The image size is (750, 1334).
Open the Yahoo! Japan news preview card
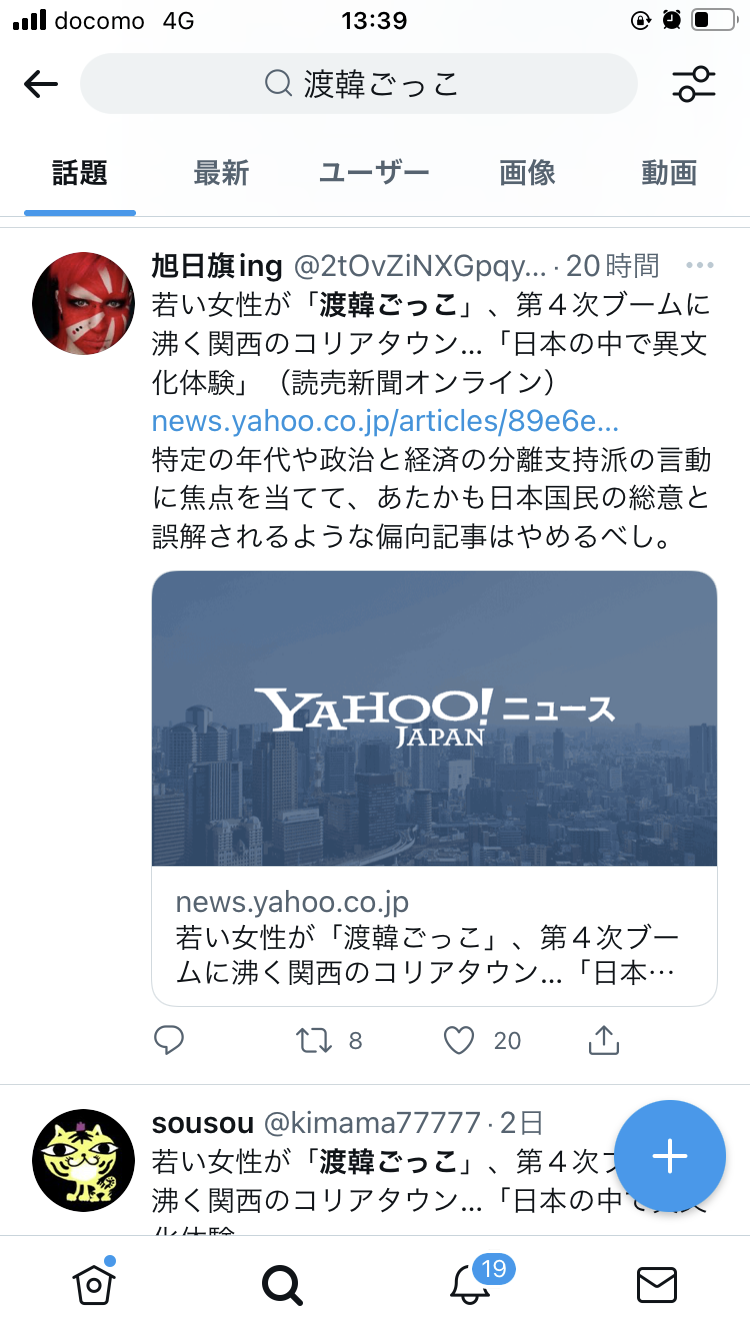click(434, 787)
